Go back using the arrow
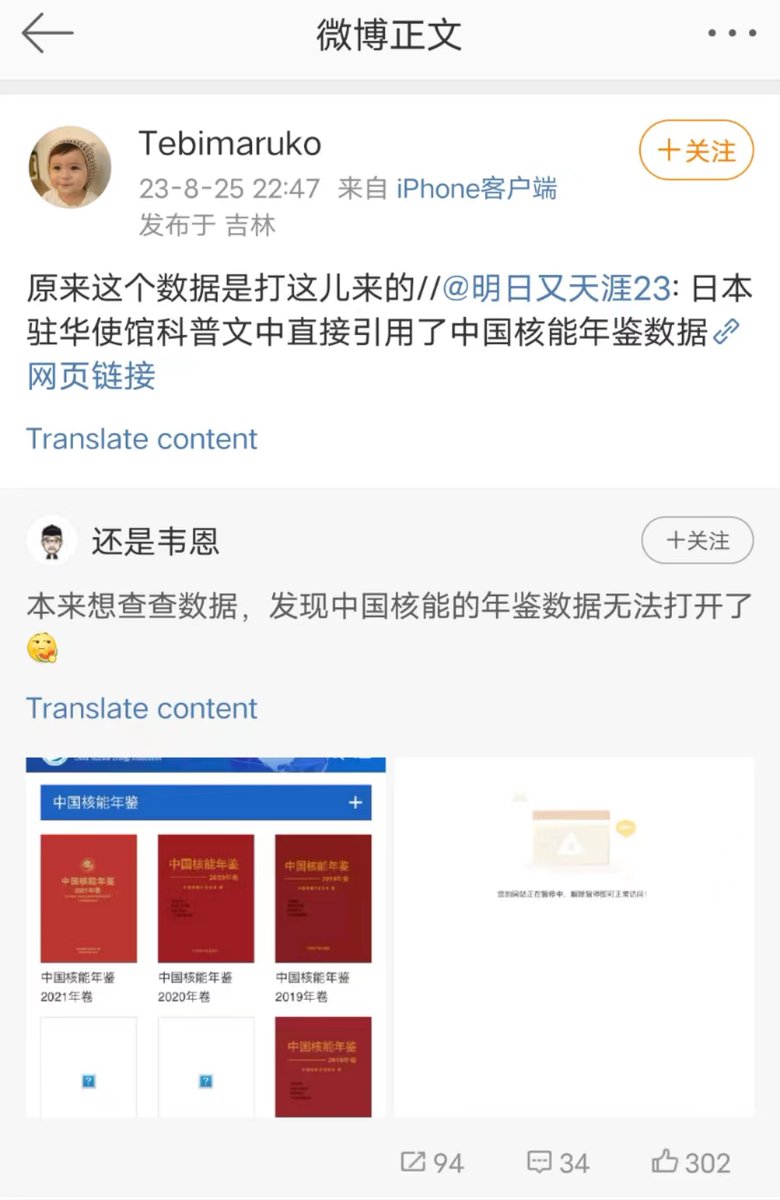780x1200 pixels. pyautogui.click(x=47, y=34)
